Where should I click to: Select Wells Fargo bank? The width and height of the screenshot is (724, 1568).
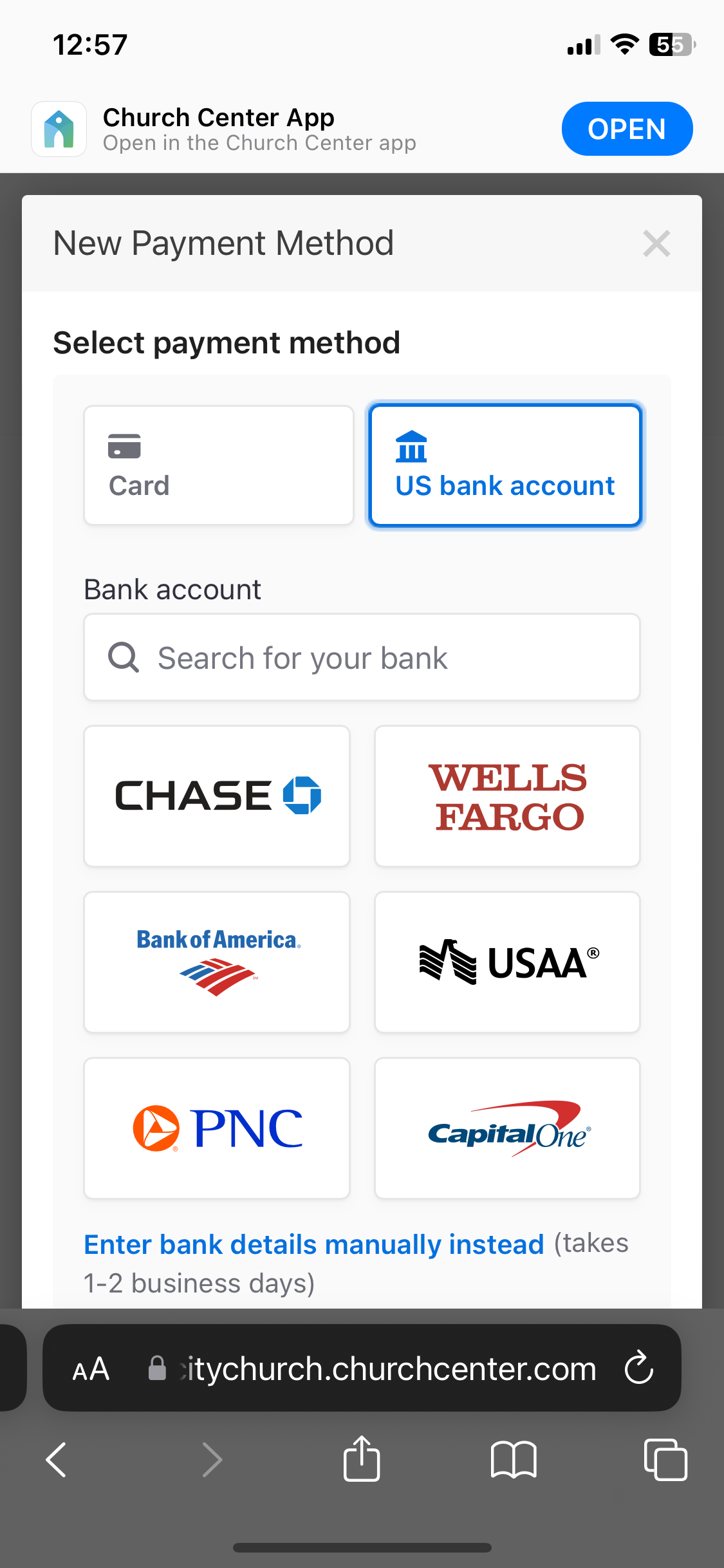point(507,796)
